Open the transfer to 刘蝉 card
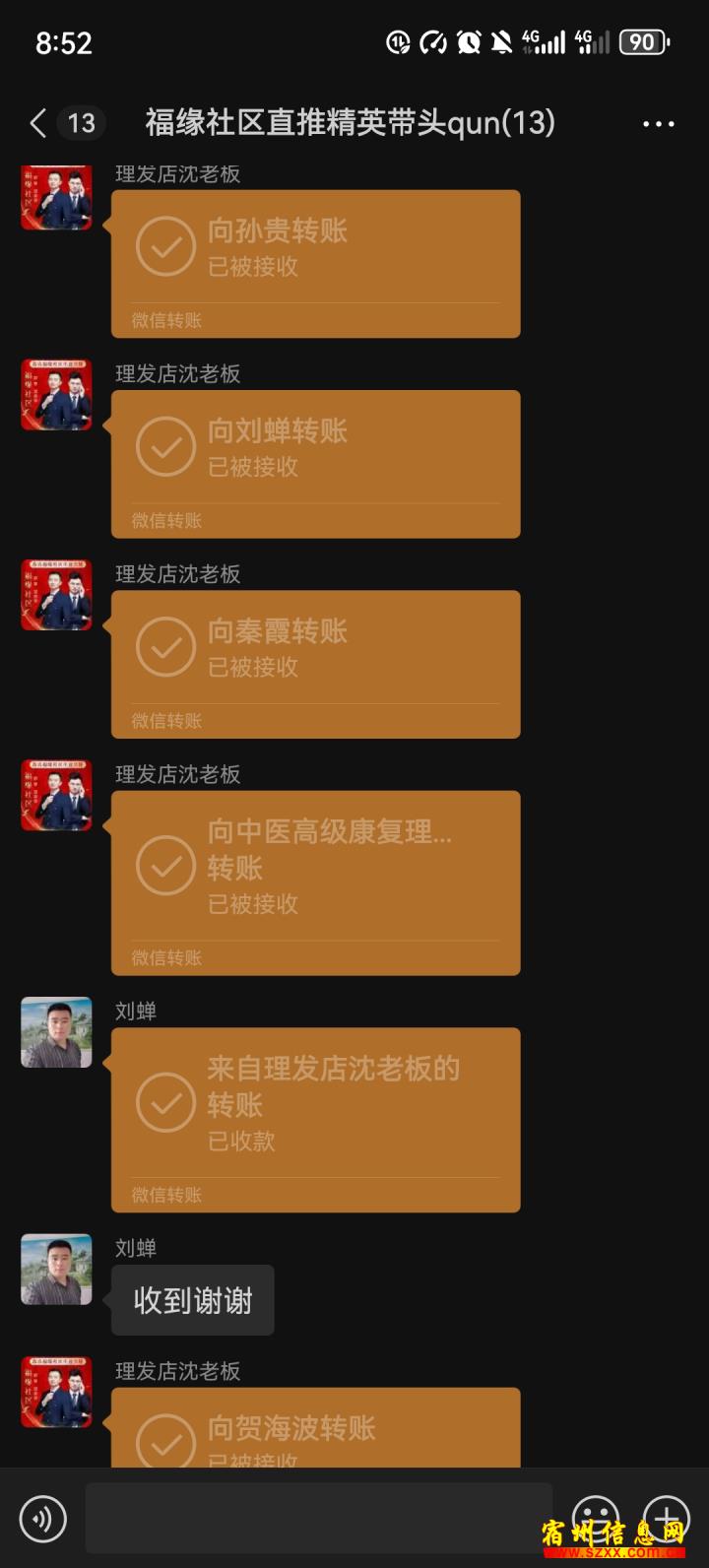 [x=315, y=464]
